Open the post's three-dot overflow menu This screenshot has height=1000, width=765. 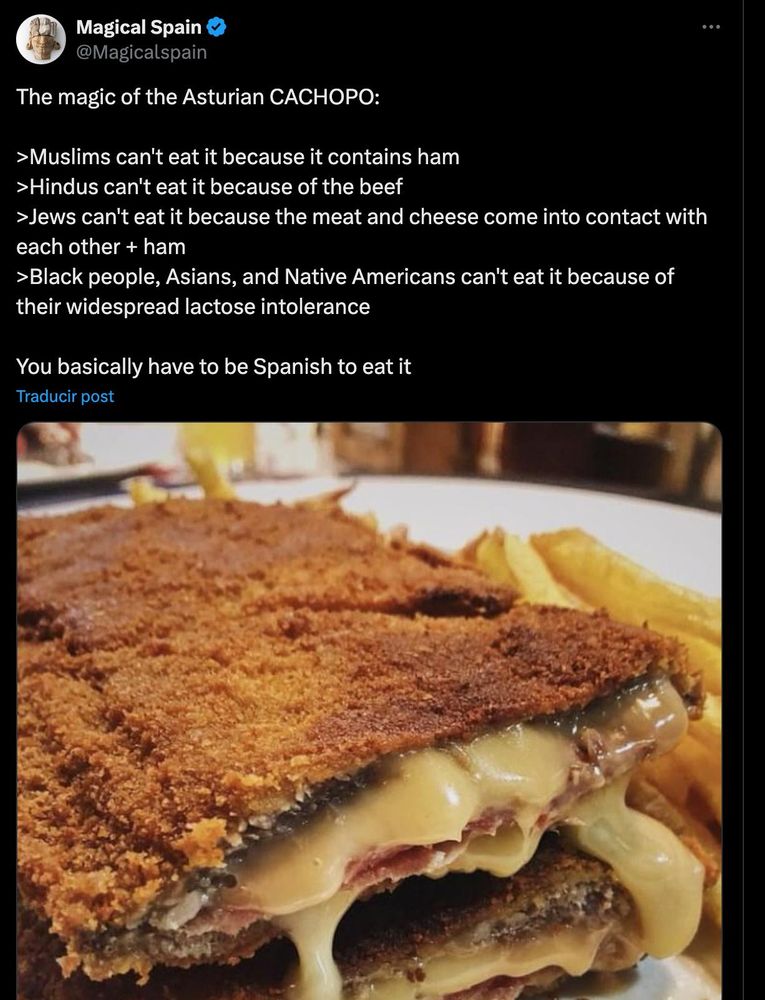711,26
